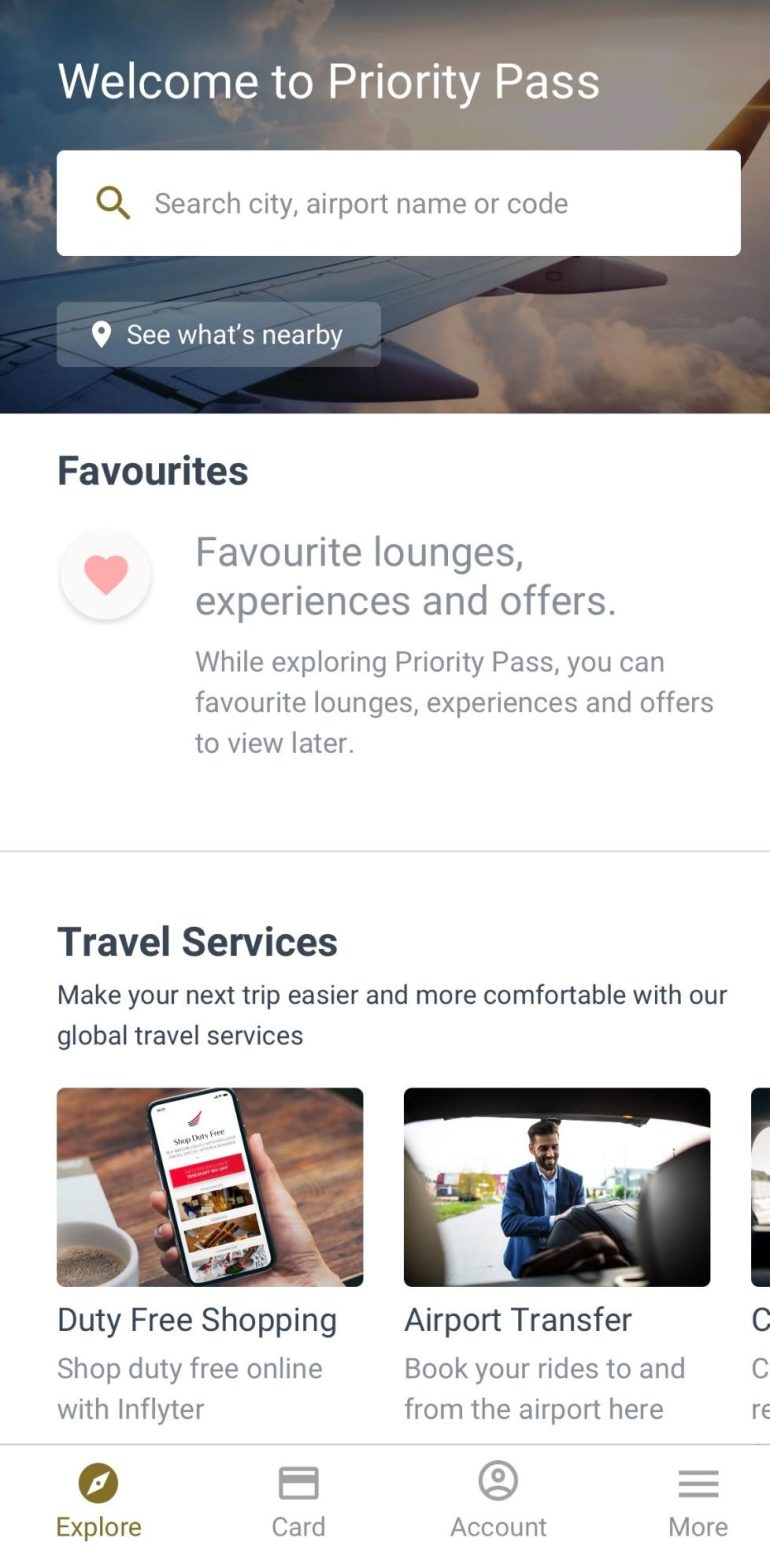770x1557 pixels.
Task: Tap See what's nearby button
Action: click(x=218, y=334)
